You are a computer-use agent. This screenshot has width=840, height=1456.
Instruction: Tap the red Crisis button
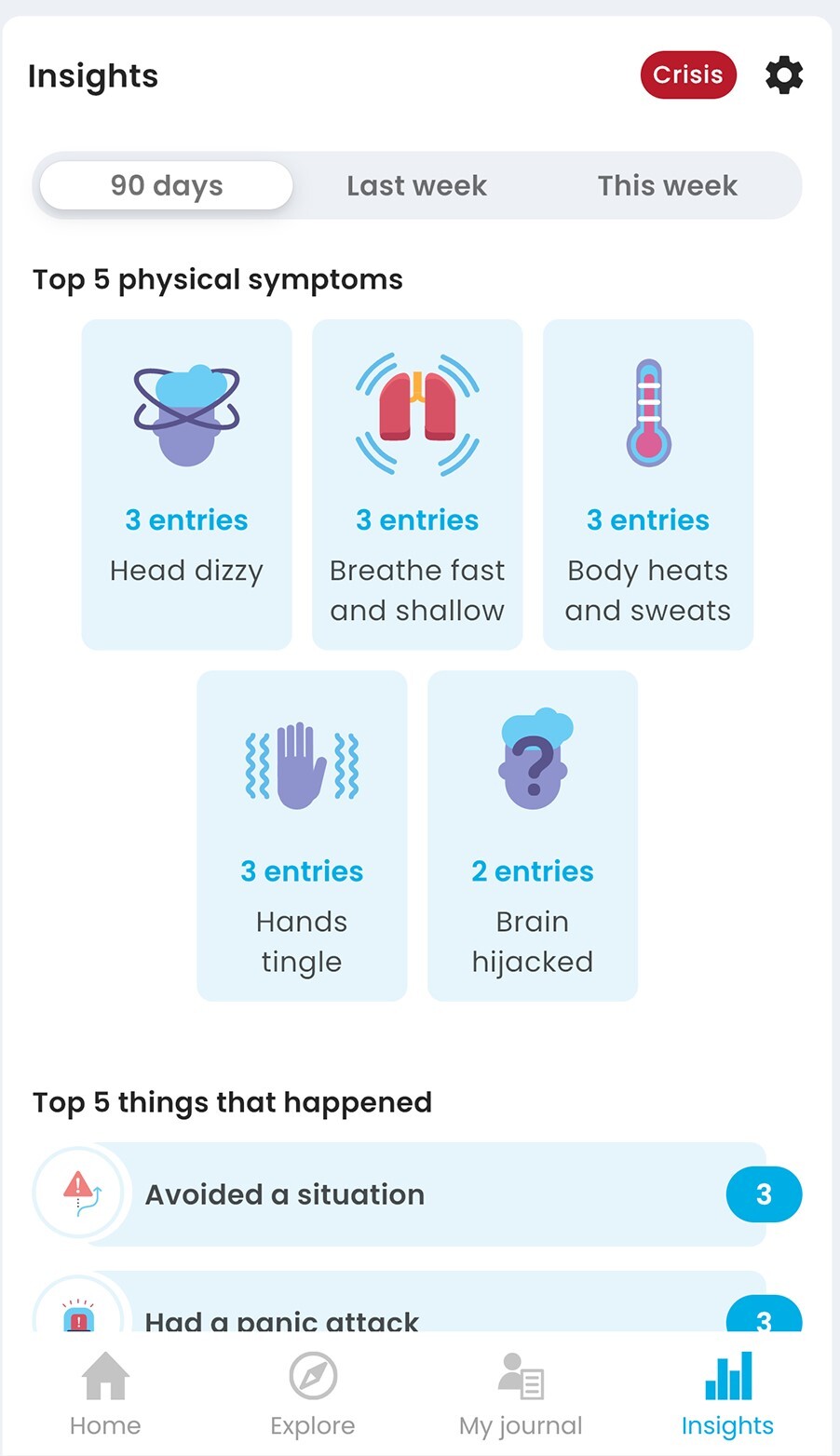point(688,75)
